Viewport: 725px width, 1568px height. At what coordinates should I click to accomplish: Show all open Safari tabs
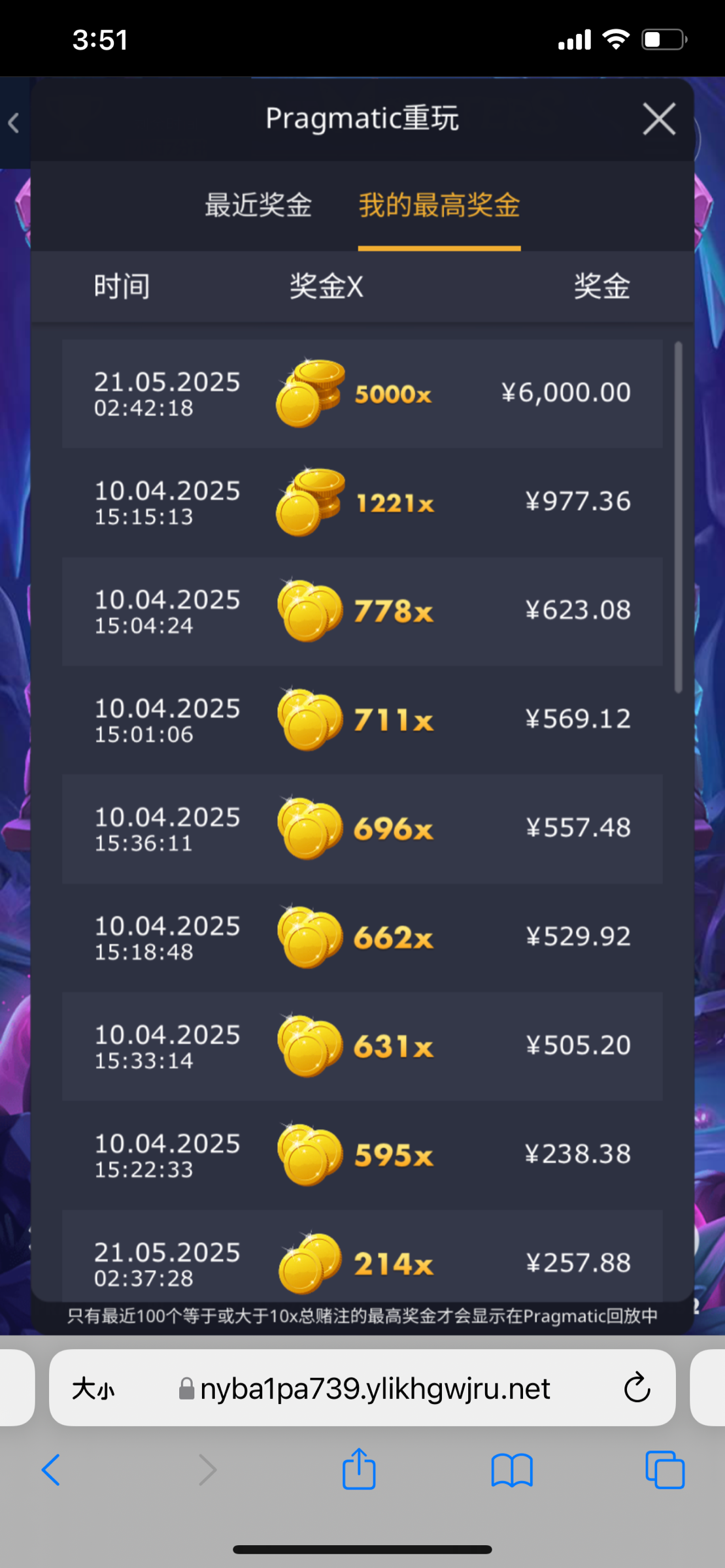click(665, 1469)
